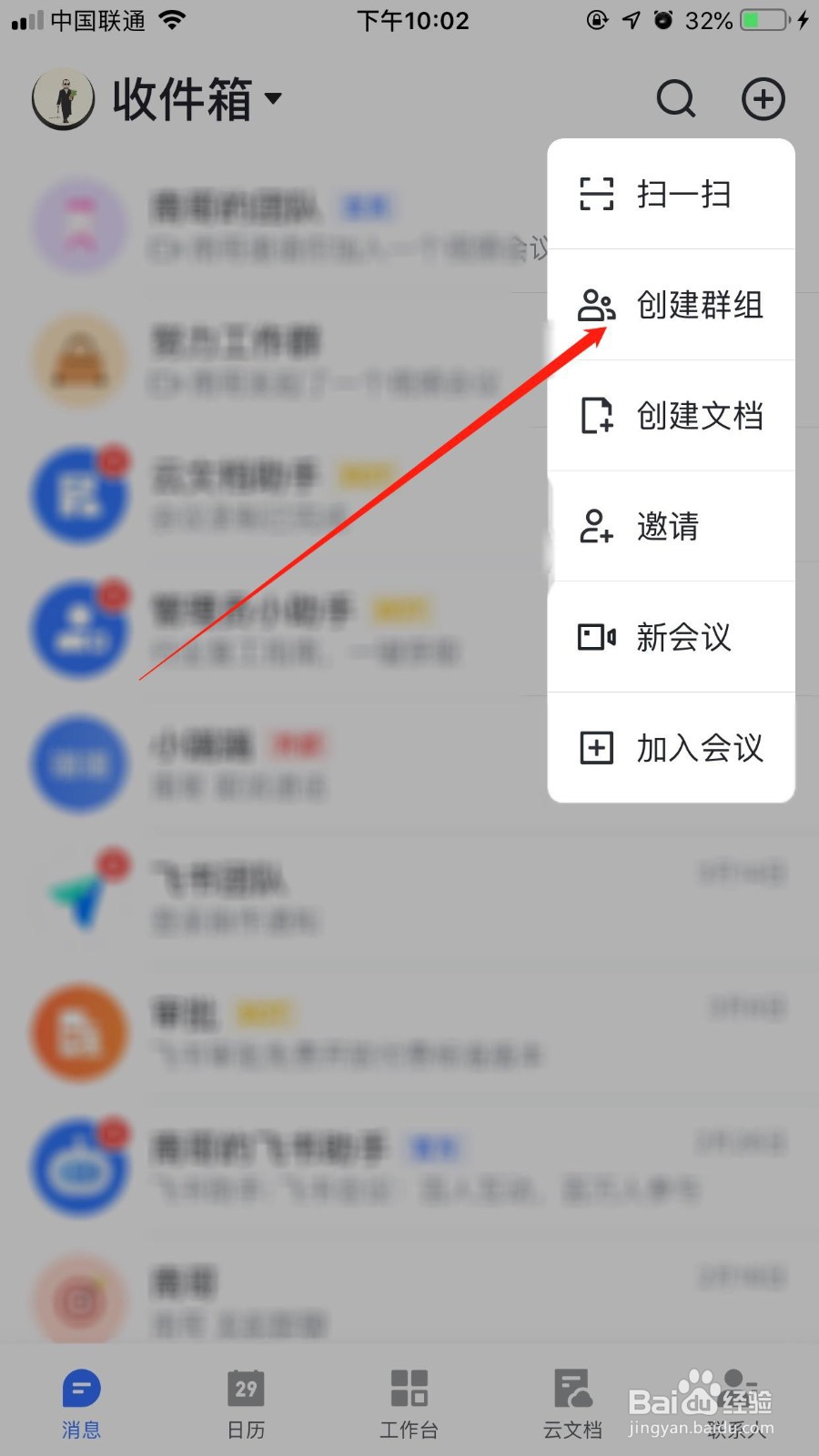Open search in the inbox
This screenshot has width=819, height=1456.
(675, 99)
